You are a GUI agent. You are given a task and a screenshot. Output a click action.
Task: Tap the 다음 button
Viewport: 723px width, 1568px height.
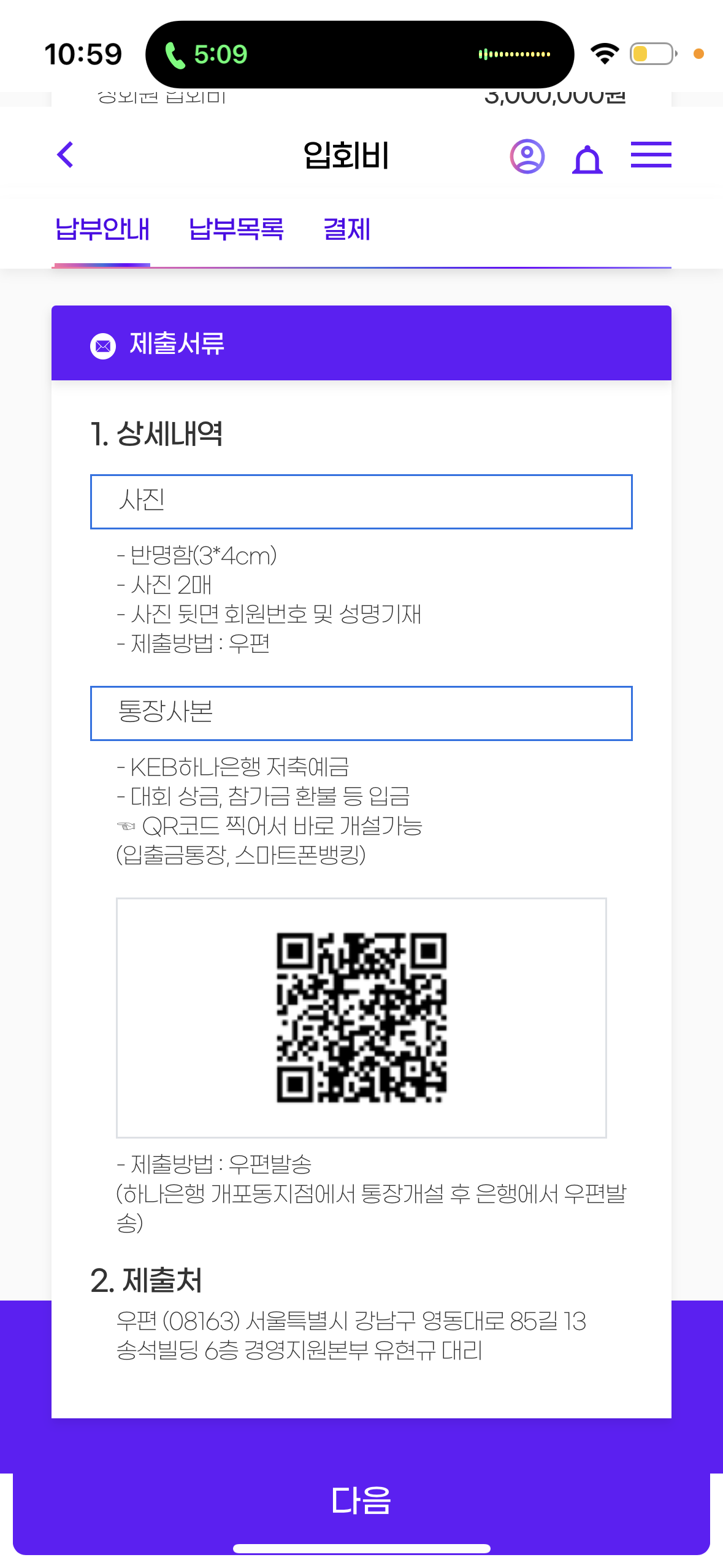click(361, 1501)
